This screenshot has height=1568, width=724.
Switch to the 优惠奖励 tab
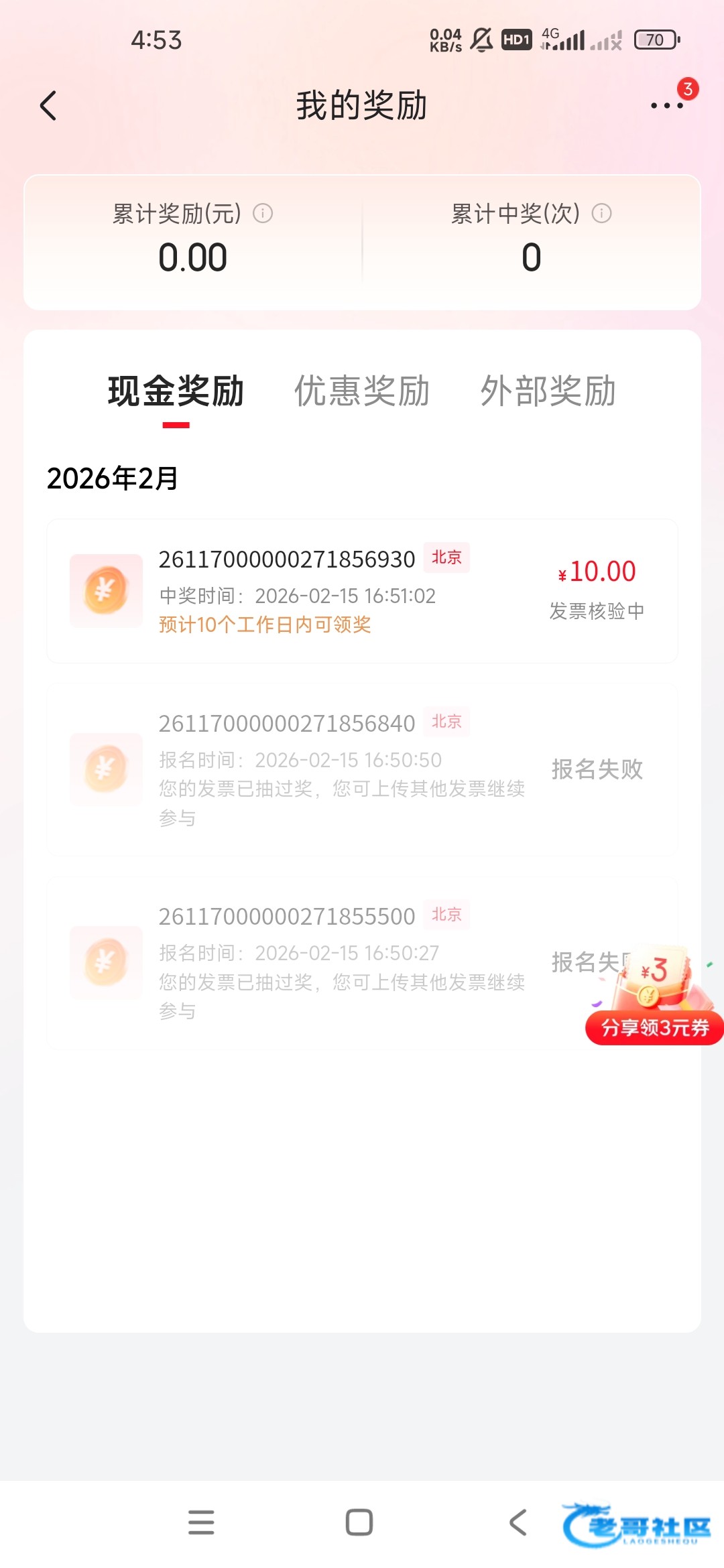click(x=362, y=391)
